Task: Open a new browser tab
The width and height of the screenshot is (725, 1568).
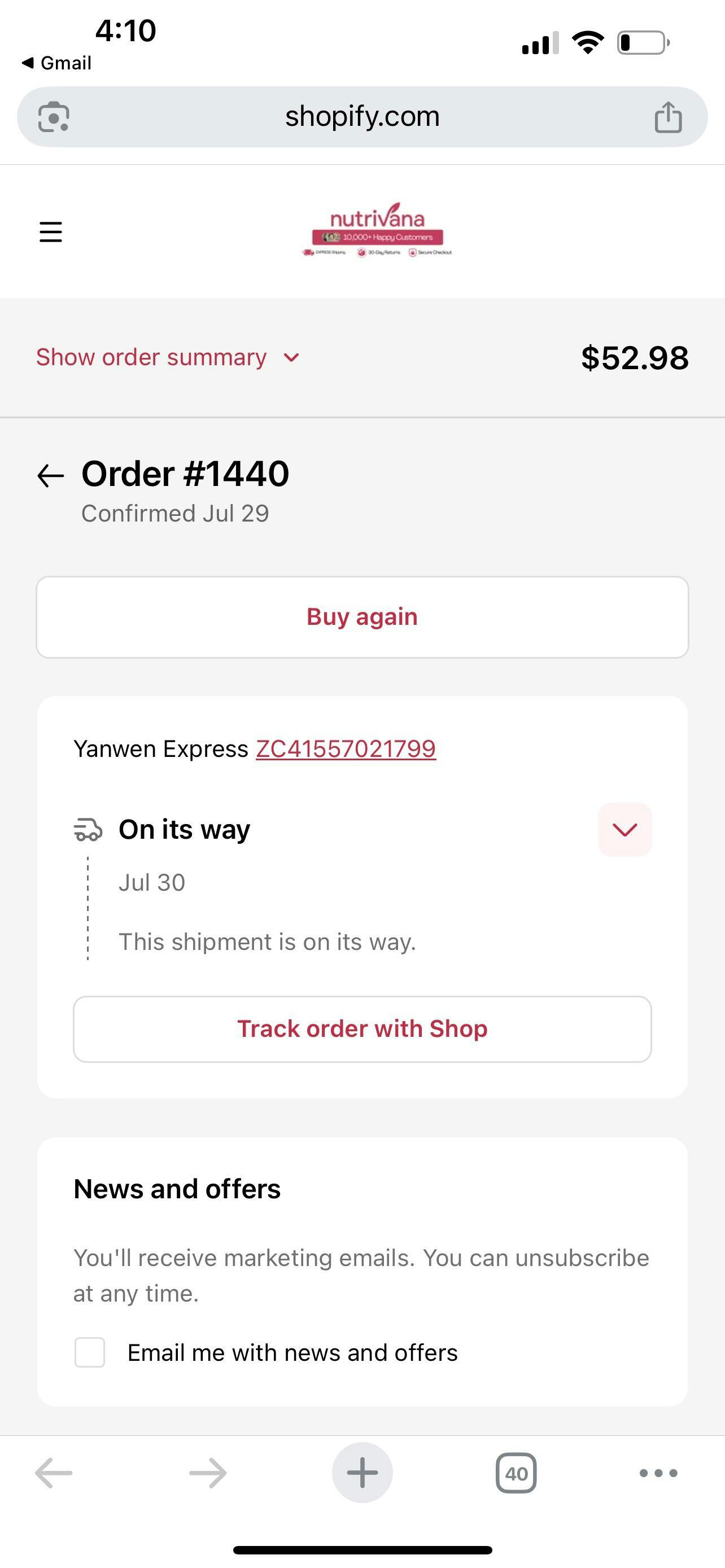Action: pyautogui.click(x=362, y=1473)
